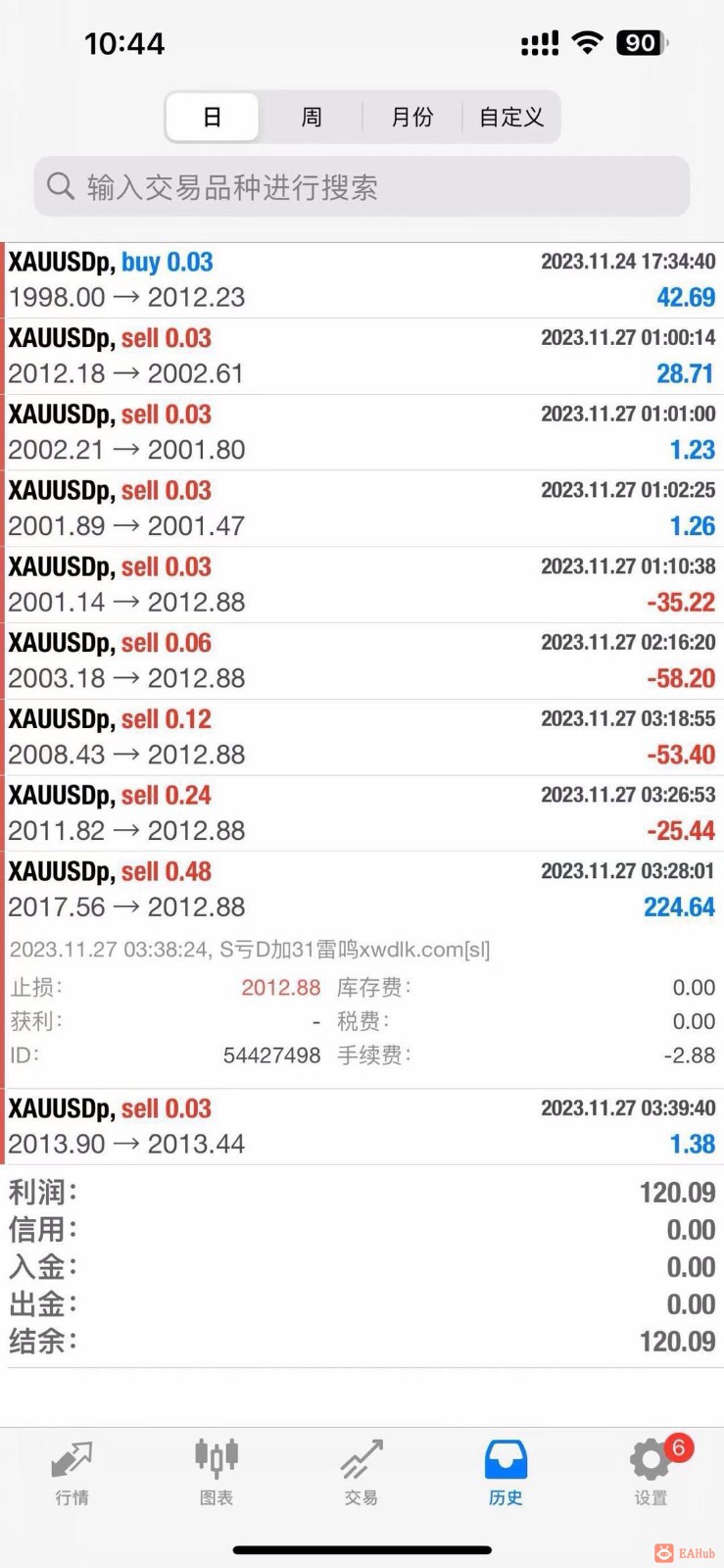Expand the sell 0.24 trade showing -25.44
Image resolution: width=724 pixels, height=1568 pixels.
click(362, 813)
